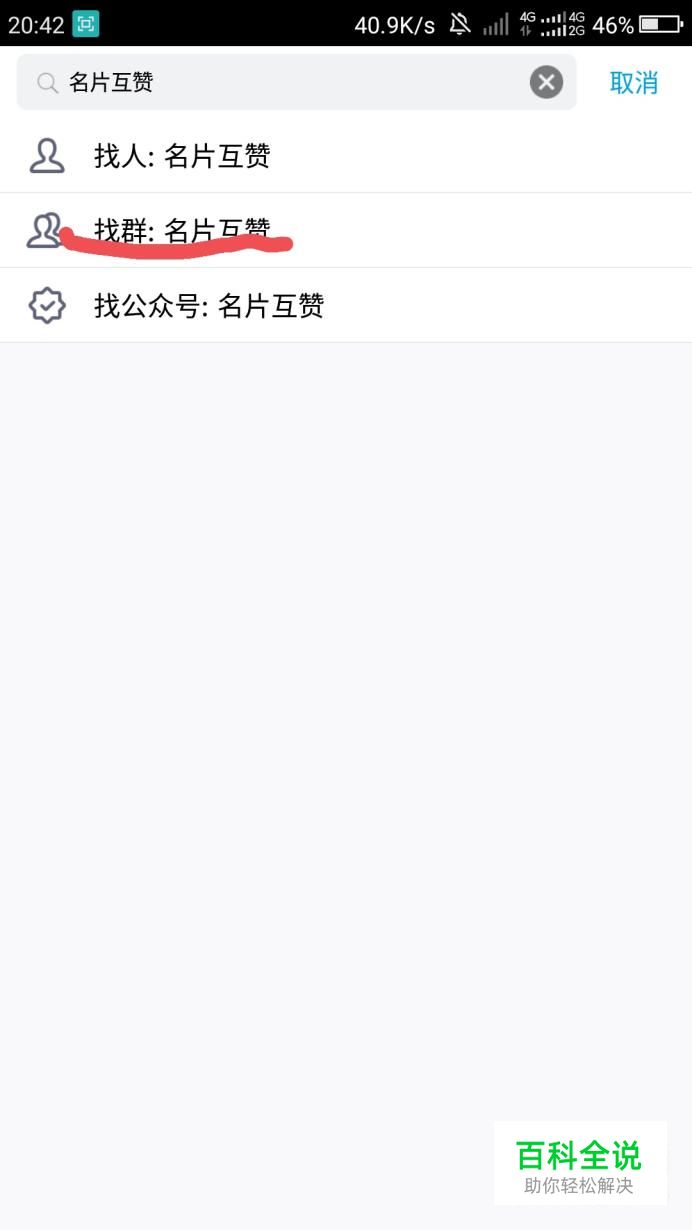Clear the search text

(x=546, y=82)
